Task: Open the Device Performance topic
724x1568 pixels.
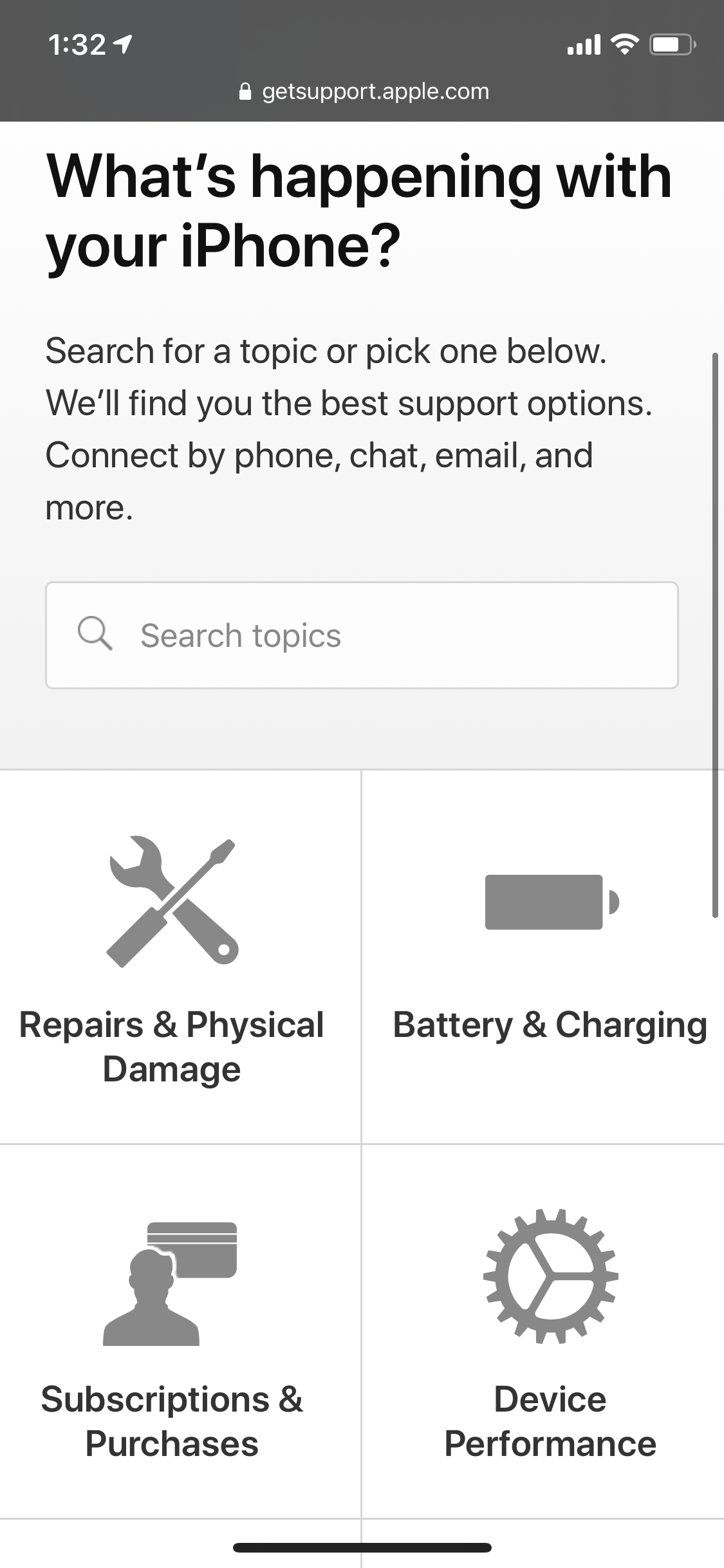Action: (x=550, y=1332)
